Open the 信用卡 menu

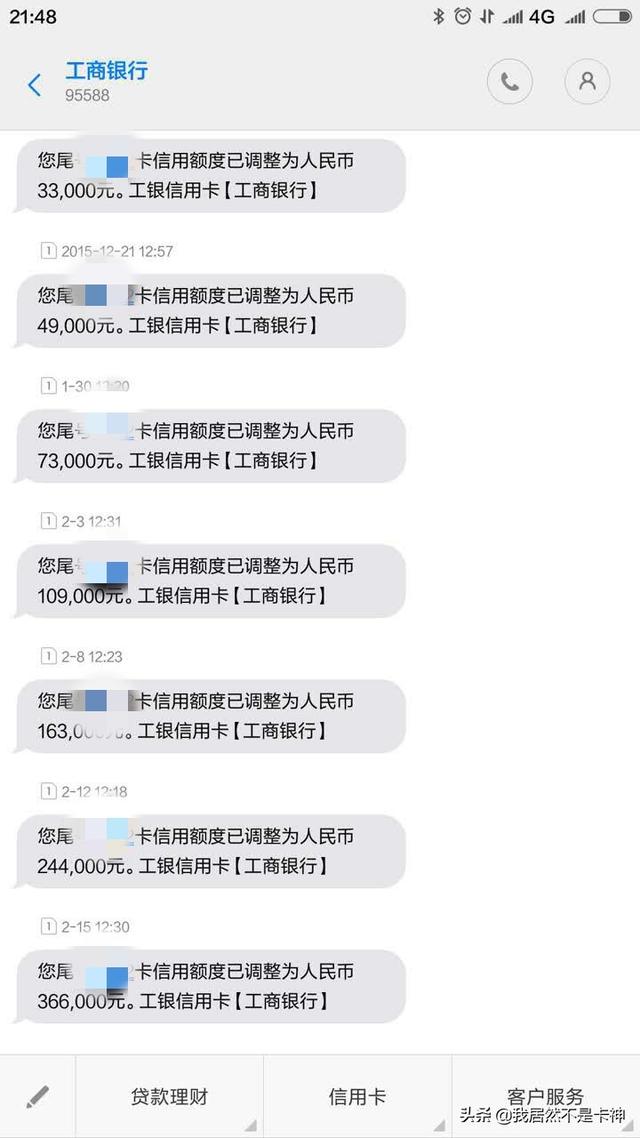pos(357,1096)
